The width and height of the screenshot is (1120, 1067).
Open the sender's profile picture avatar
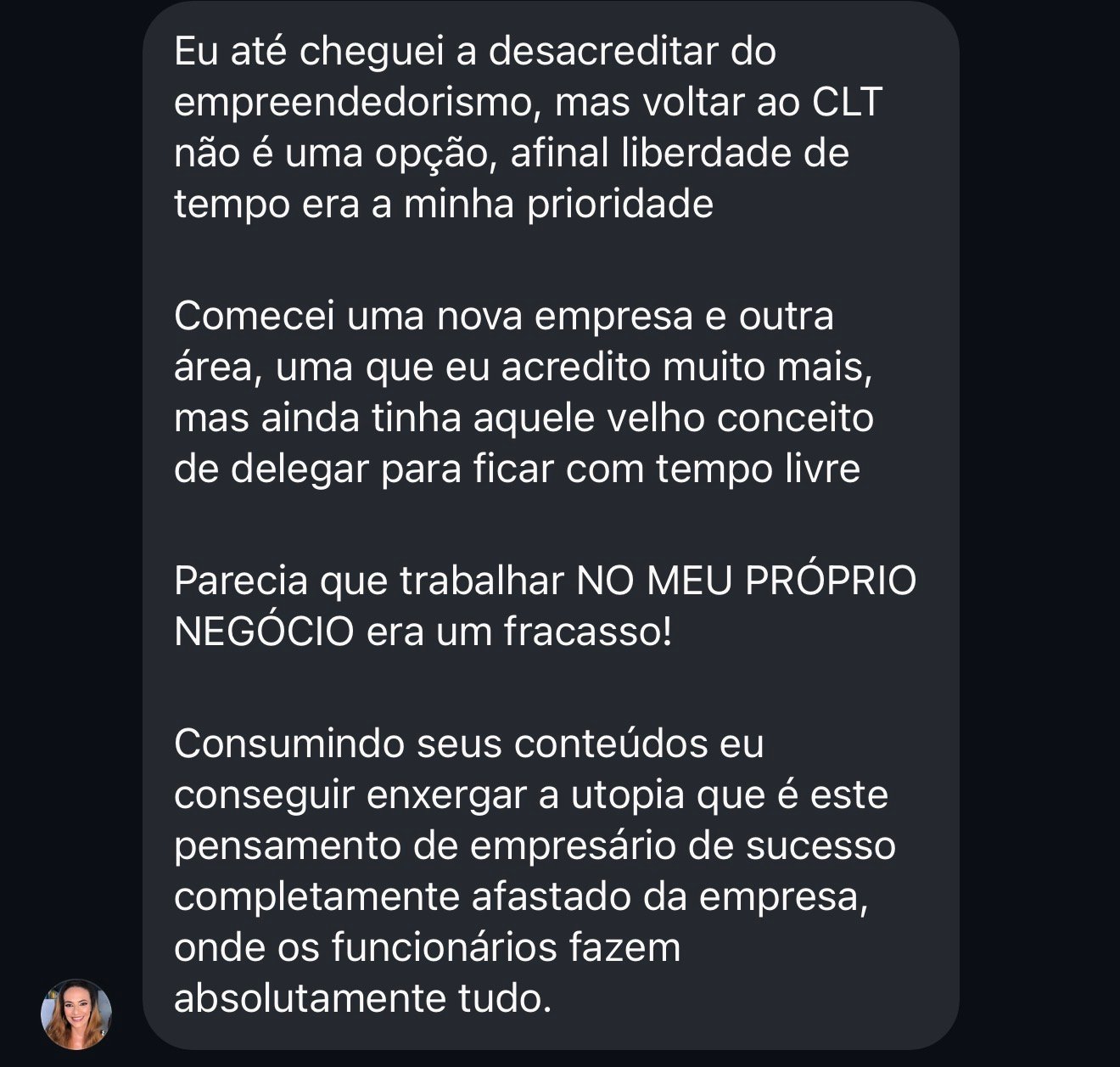click(x=76, y=1014)
